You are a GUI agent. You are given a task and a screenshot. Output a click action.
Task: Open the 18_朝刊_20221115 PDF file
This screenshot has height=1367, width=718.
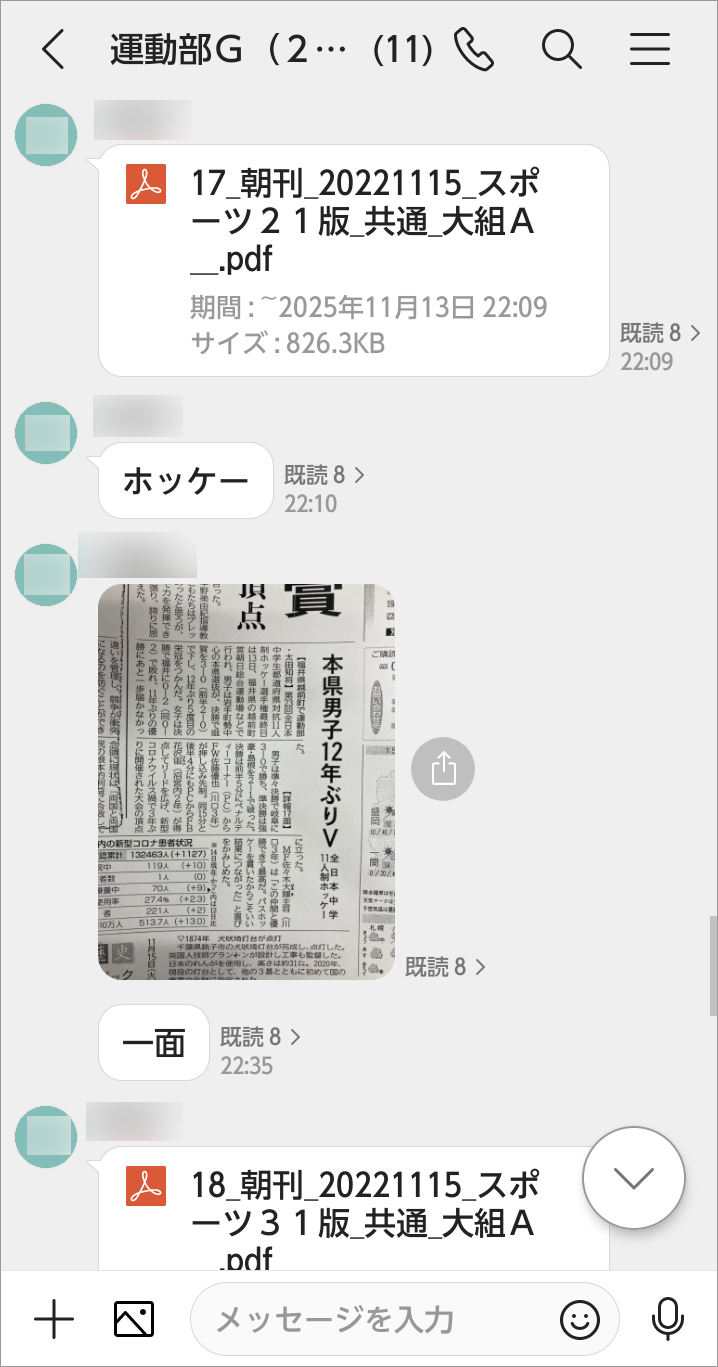point(353,1208)
